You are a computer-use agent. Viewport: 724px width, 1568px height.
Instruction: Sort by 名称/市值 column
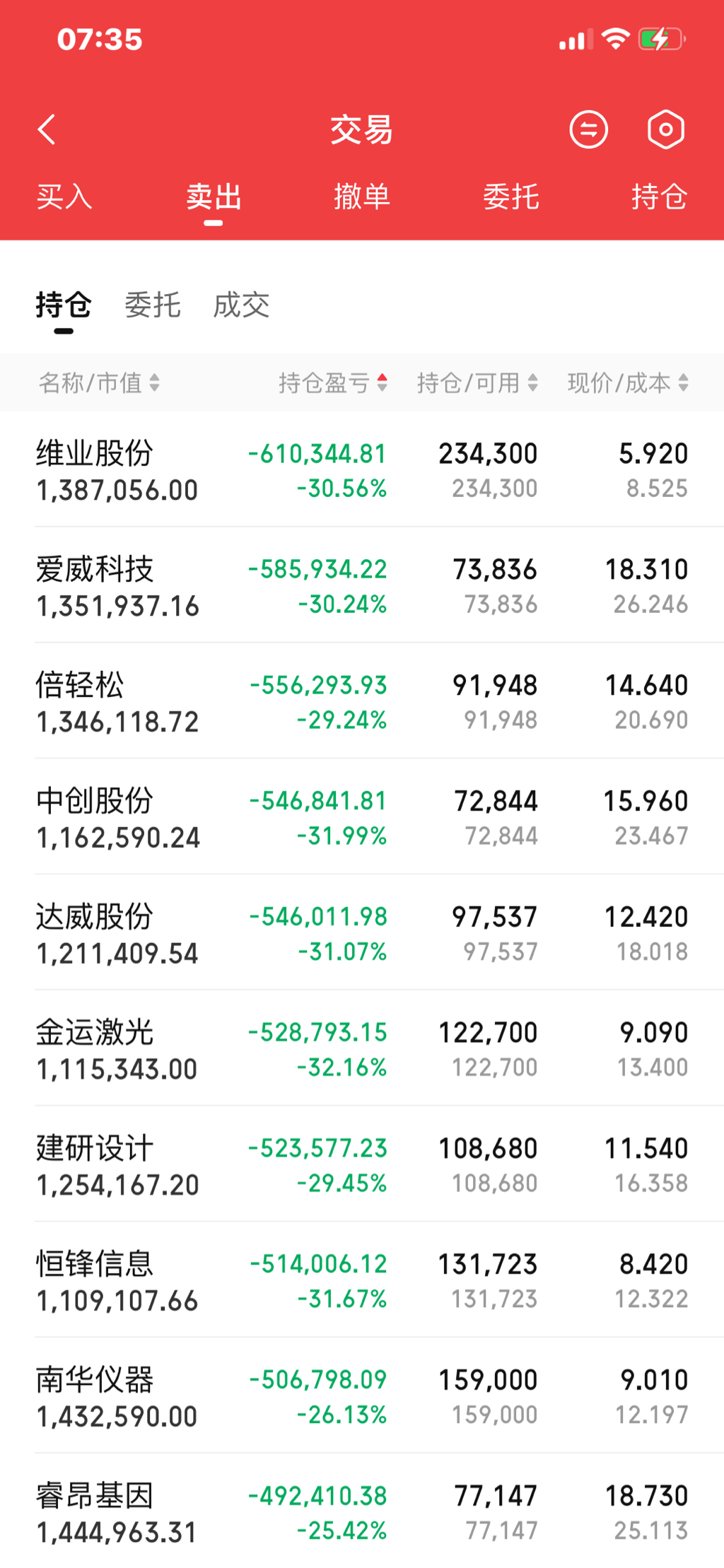[x=99, y=382]
